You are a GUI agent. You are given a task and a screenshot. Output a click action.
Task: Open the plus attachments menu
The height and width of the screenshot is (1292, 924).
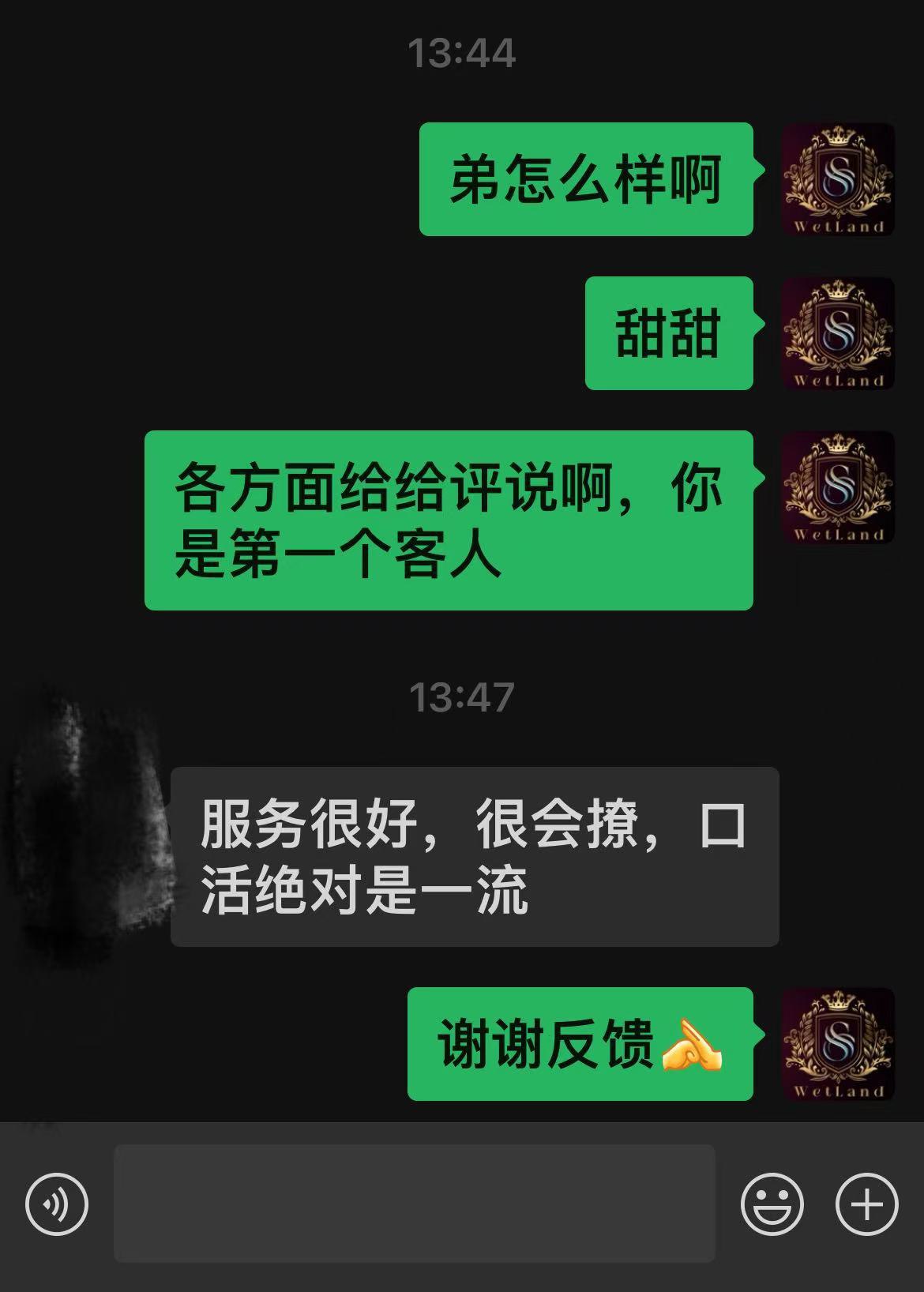(866, 1204)
